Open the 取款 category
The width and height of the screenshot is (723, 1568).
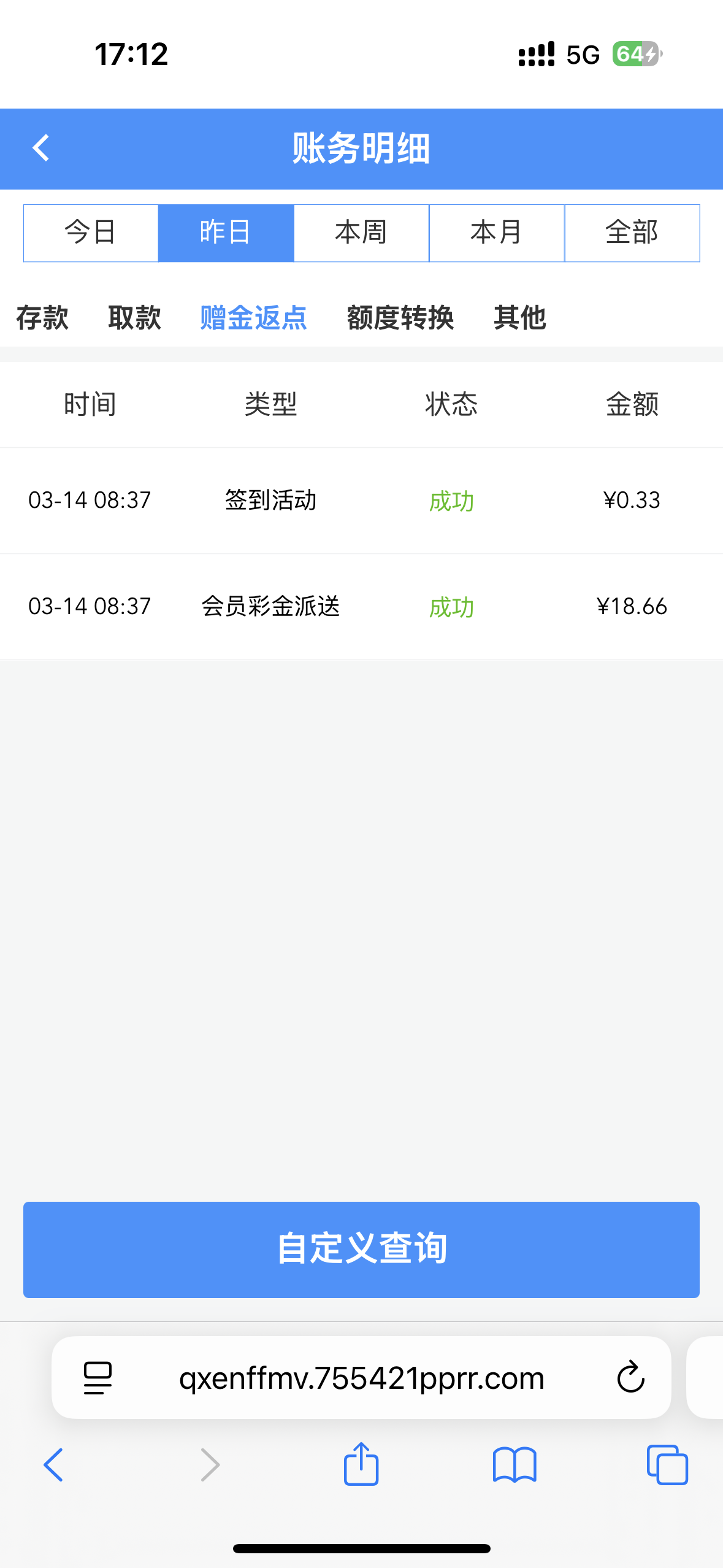(134, 318)
